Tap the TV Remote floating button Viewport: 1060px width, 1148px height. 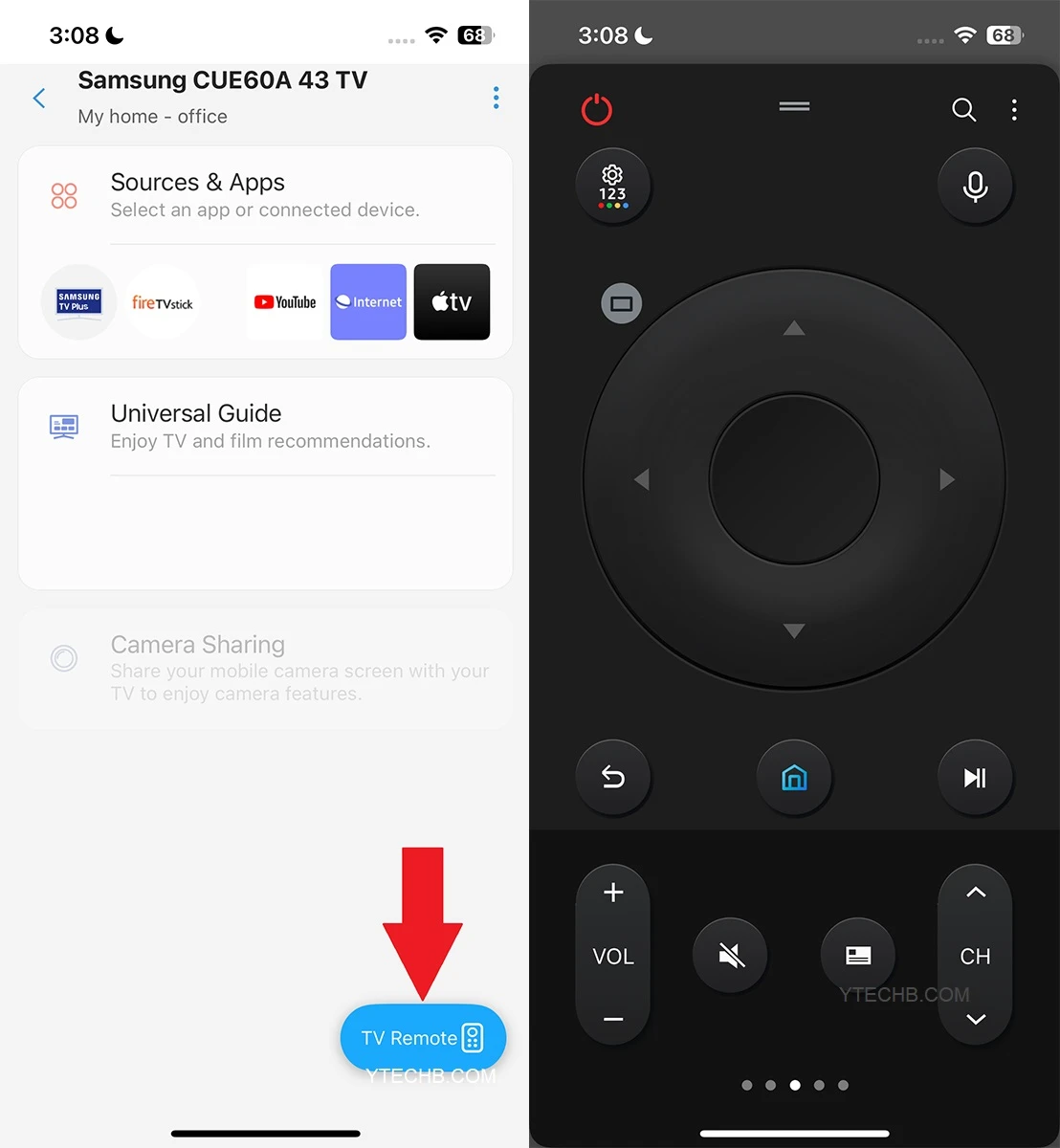[x=422, y=1037]
